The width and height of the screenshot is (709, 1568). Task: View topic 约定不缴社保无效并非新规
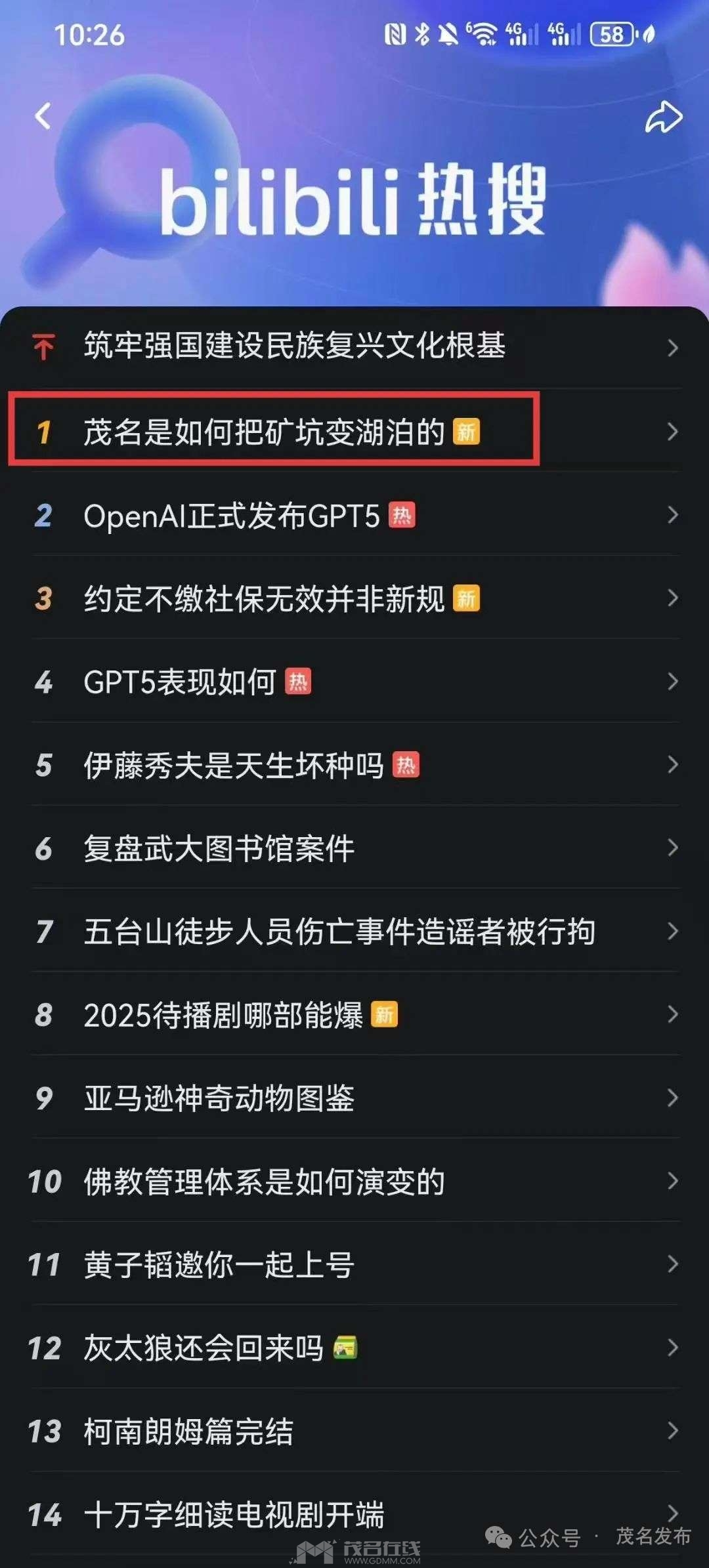(x=264, y=599)
